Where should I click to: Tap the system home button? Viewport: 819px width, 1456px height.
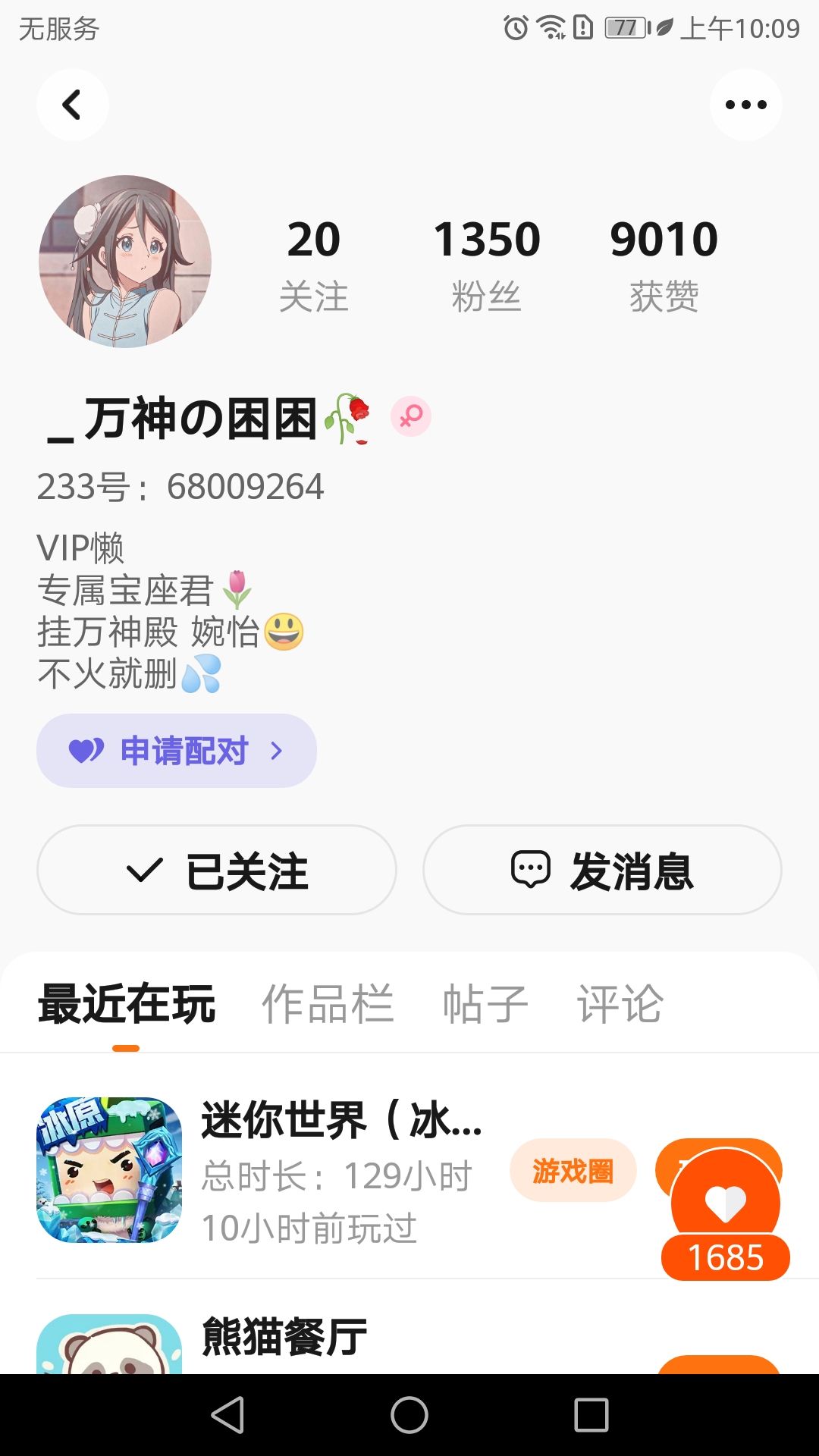point(409,1415)
